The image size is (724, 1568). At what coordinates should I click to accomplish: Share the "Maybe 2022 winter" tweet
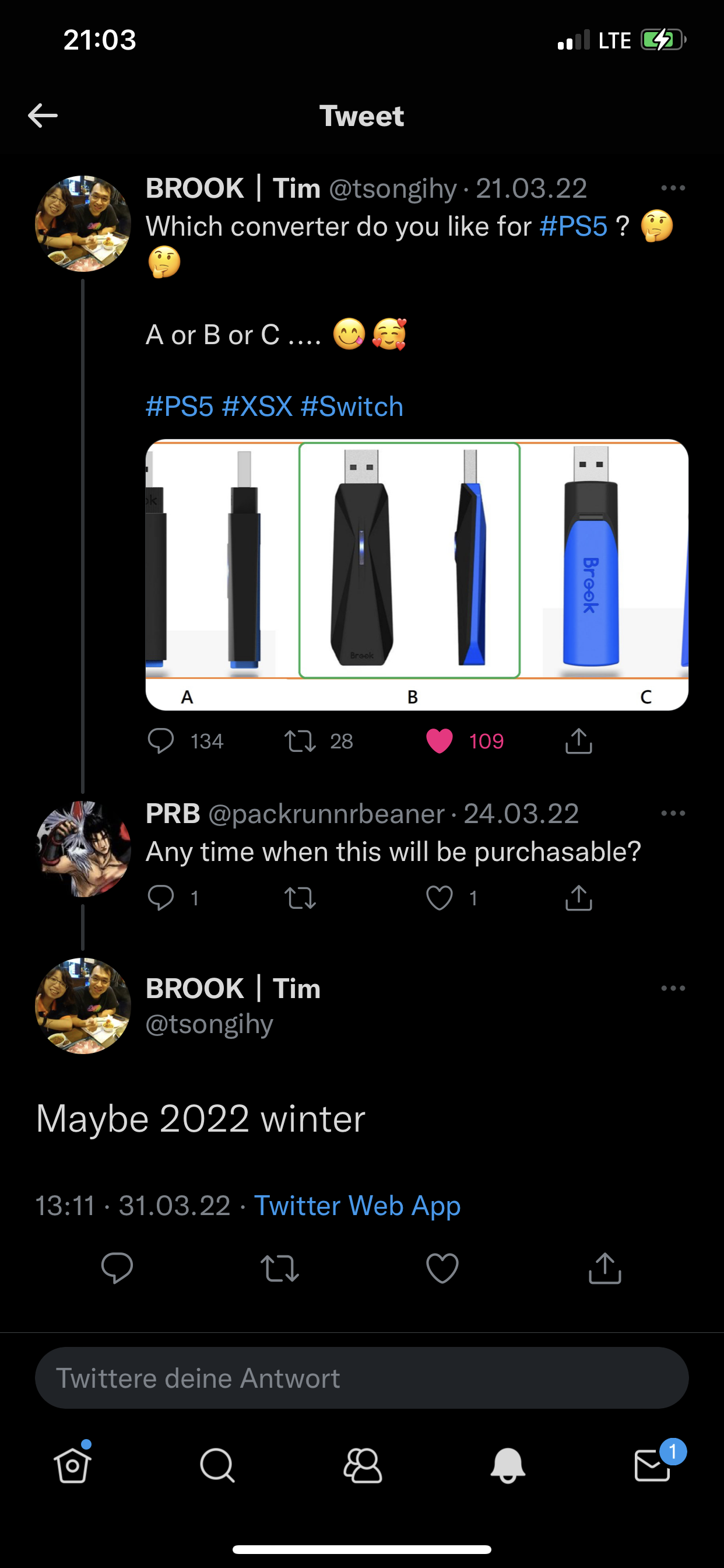click(604, 1268)
